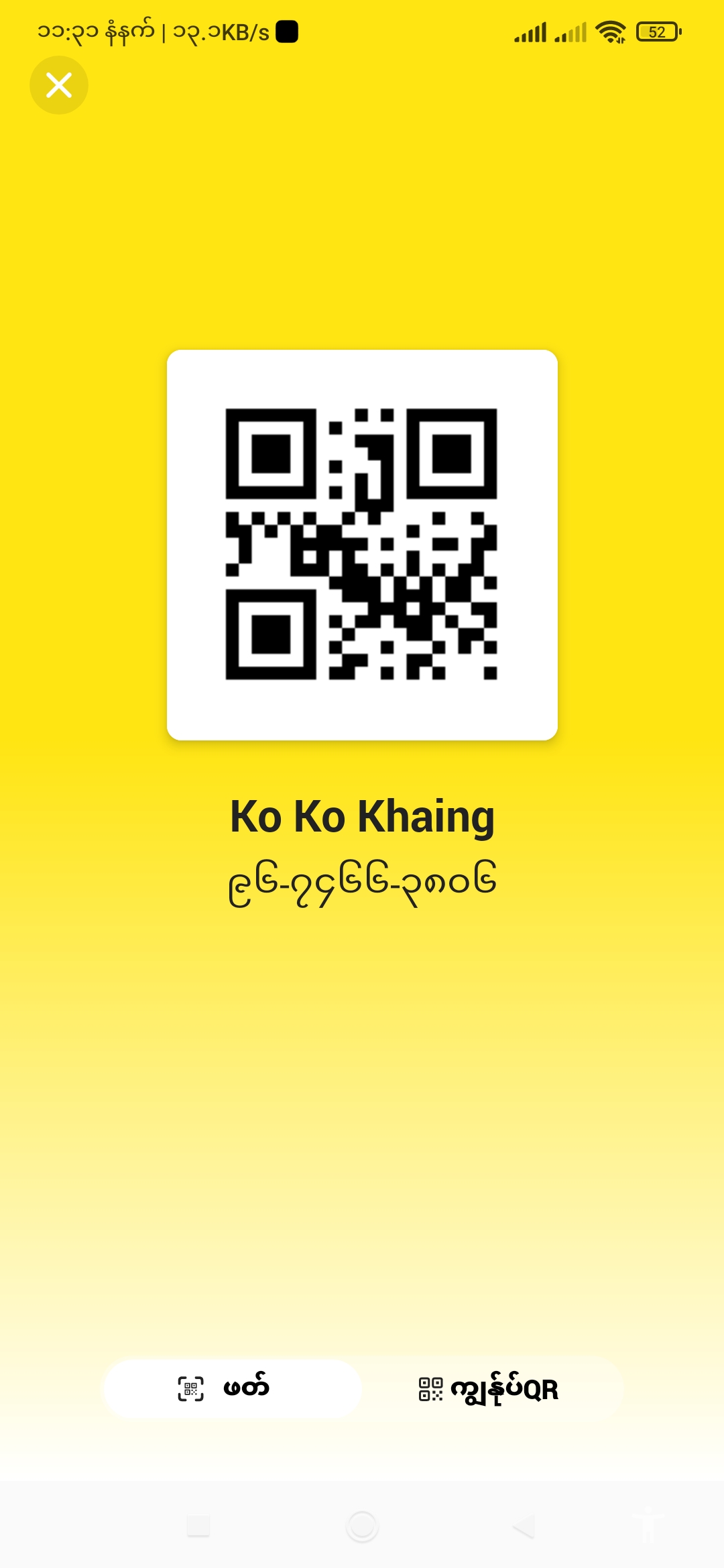Tap the system back button
The height and width of the screenshot is (1568, 724).
[x=524, y=1526]
